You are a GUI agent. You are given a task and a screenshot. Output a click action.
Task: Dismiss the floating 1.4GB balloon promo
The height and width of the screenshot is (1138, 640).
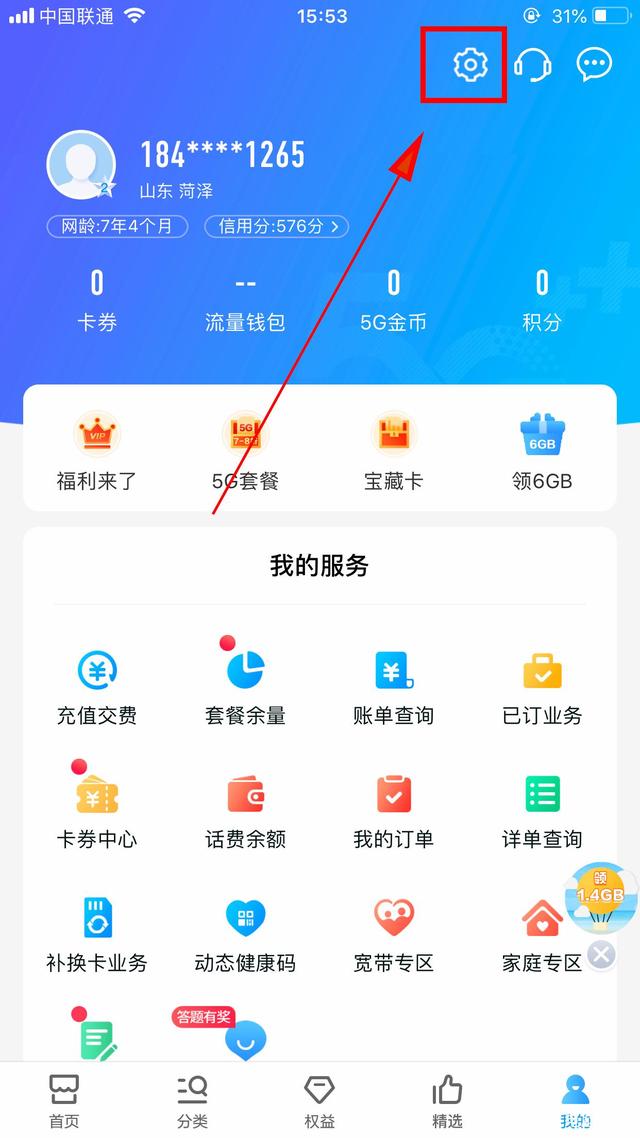click(x=600, y=954)
